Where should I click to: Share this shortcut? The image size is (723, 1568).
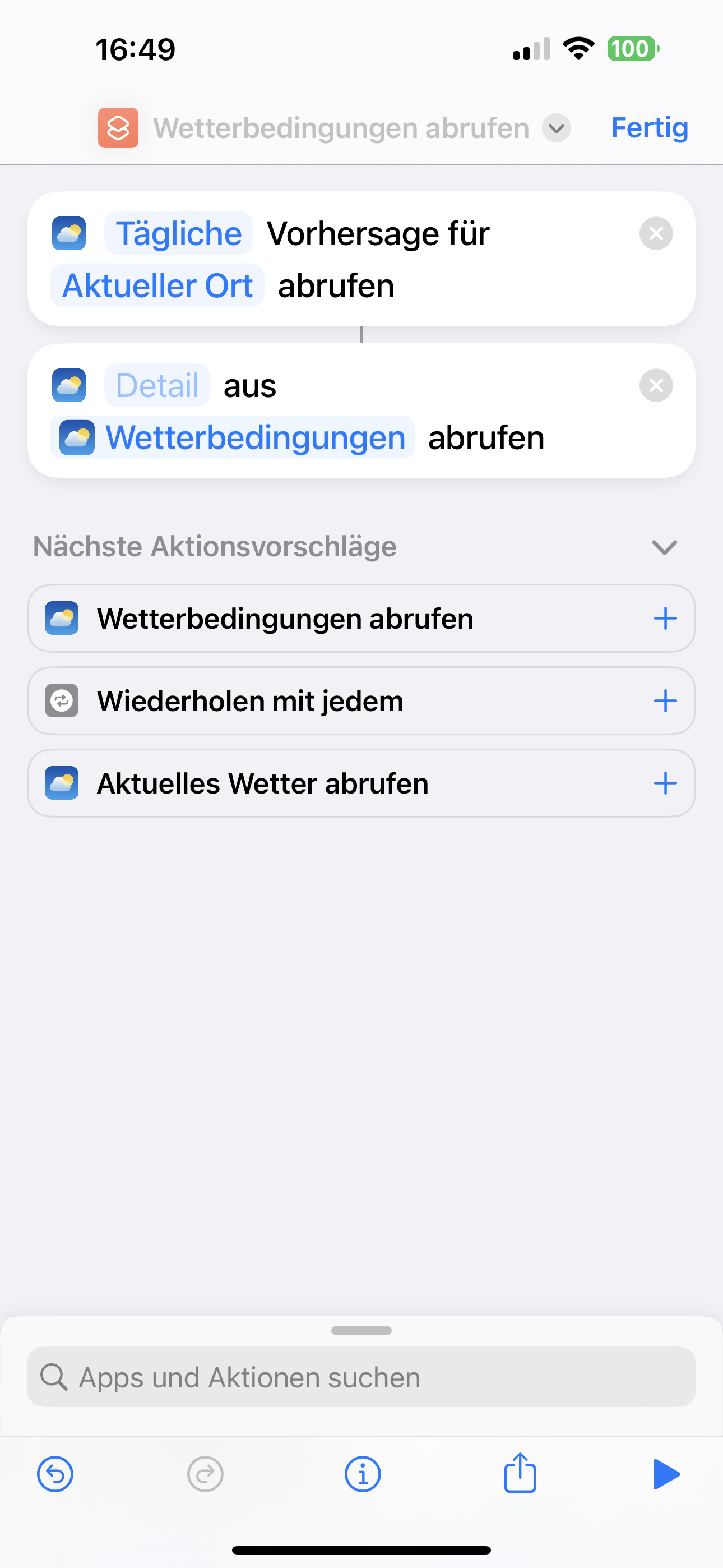[520, 1474]
